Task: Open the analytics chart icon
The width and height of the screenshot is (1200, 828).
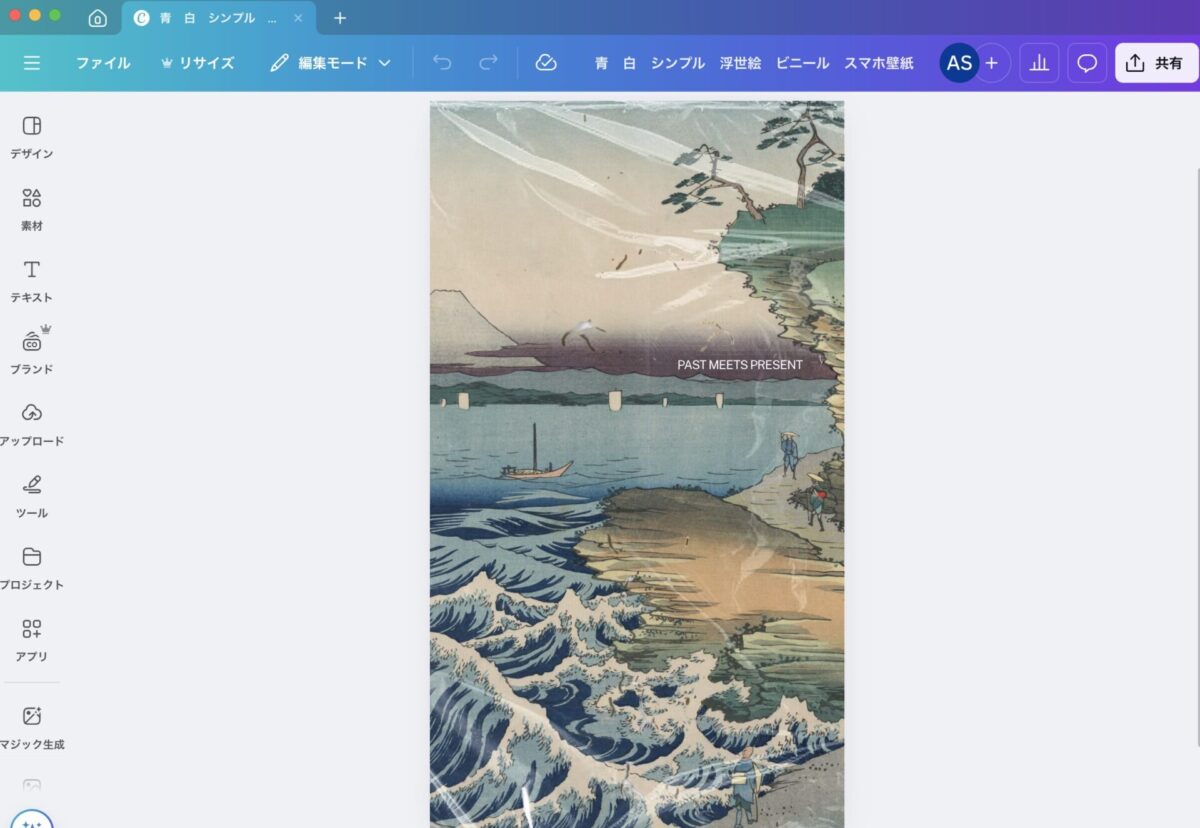Action: [1039, 63]
